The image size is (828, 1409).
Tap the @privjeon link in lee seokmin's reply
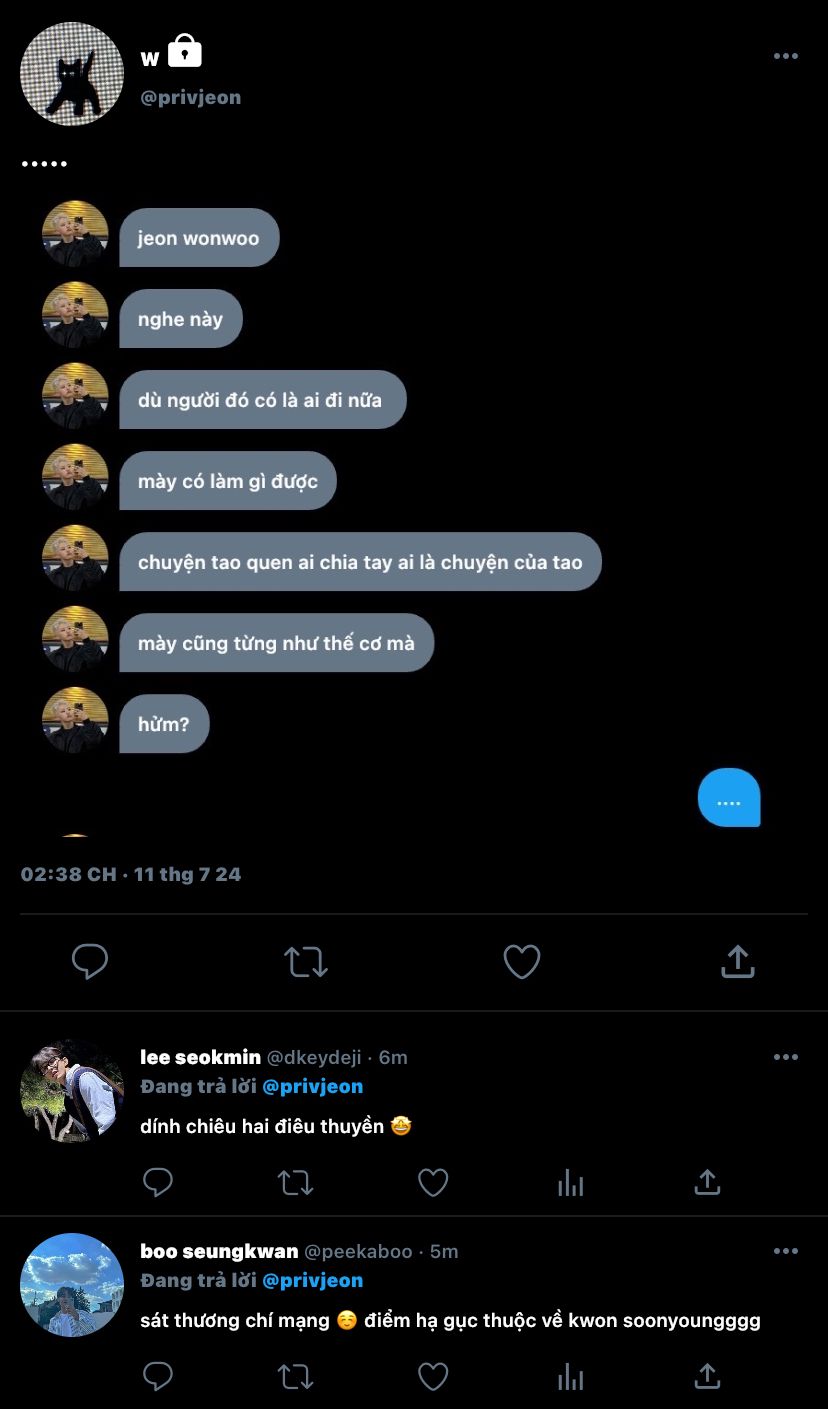tap(312, 1086)
